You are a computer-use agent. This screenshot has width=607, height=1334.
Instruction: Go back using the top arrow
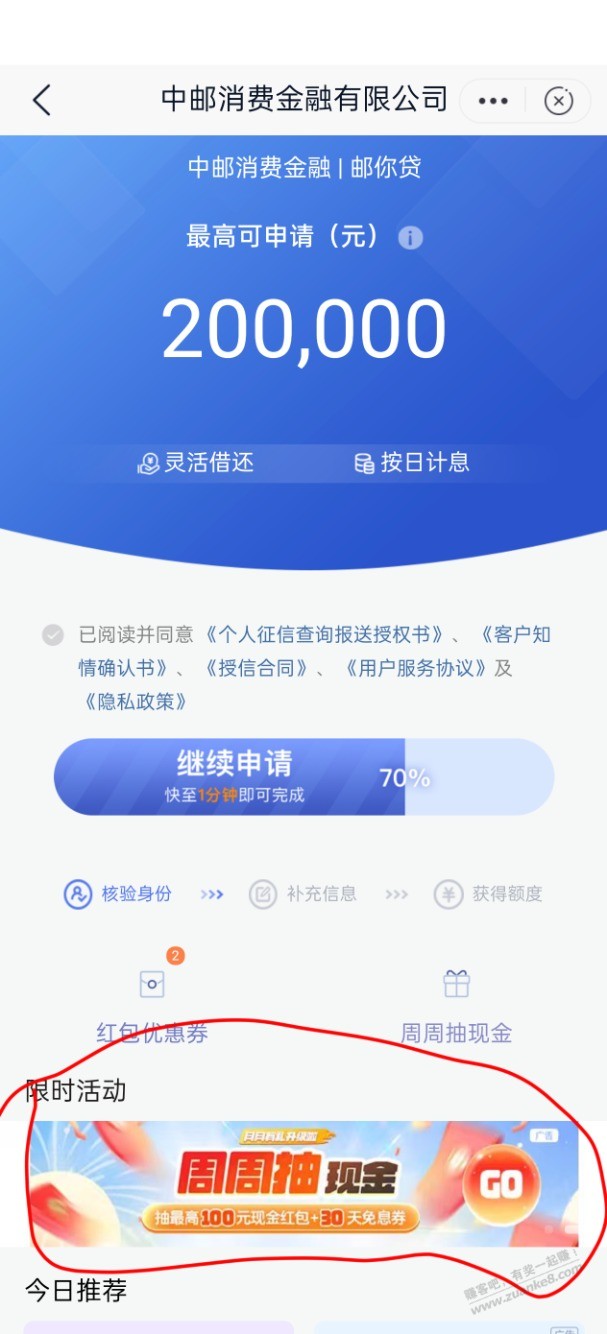[41, 100]
